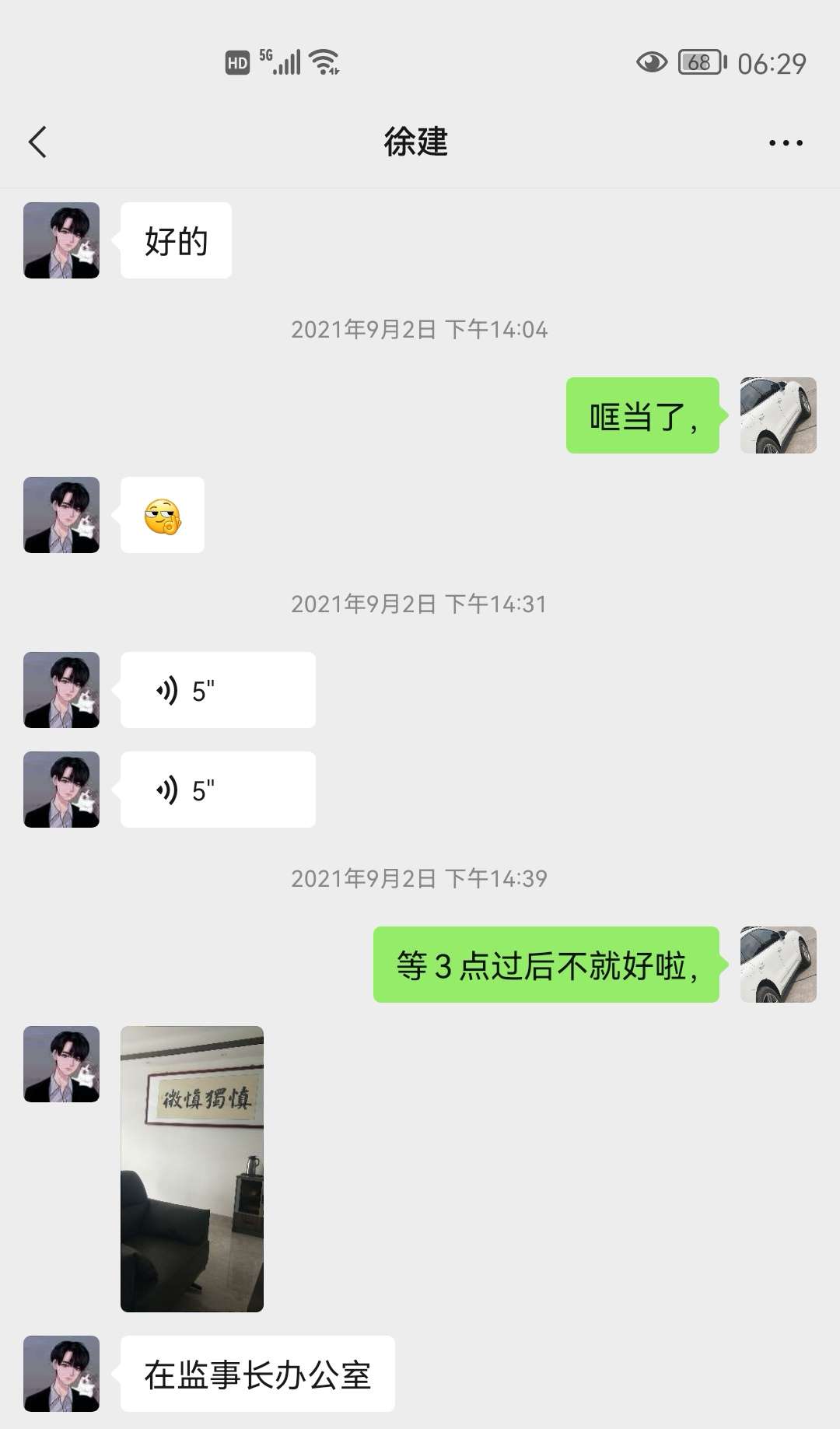The image size is (840, 1429).
Task: Tap my car avatar beside 哐当了
Action: coord(778,415)
